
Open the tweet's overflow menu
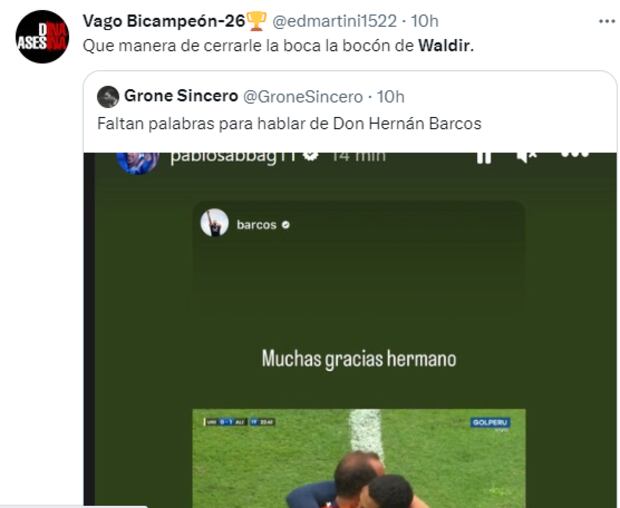point(606,20)
